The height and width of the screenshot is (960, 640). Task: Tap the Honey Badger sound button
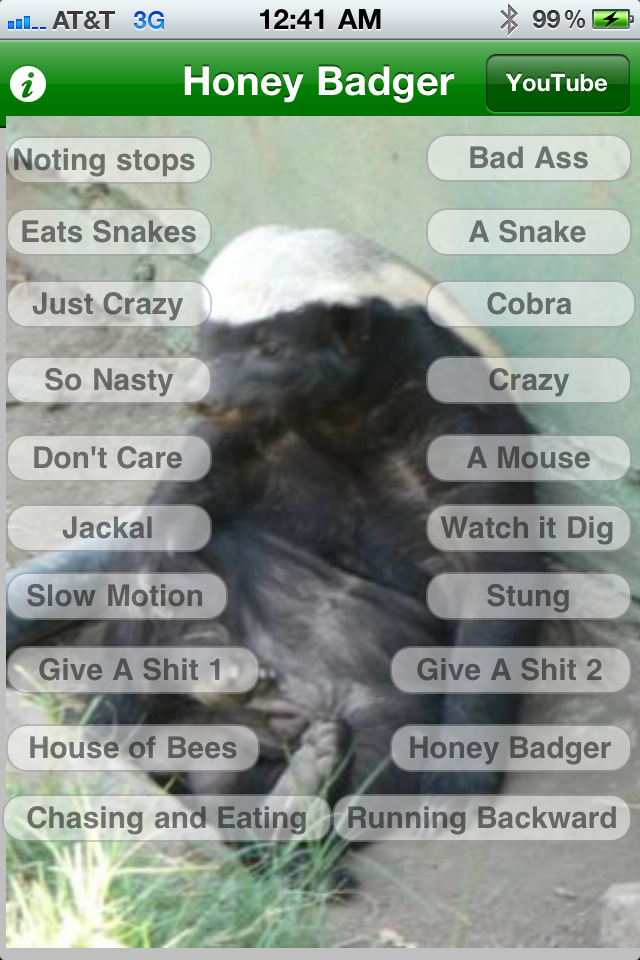[x=509, y=748]
